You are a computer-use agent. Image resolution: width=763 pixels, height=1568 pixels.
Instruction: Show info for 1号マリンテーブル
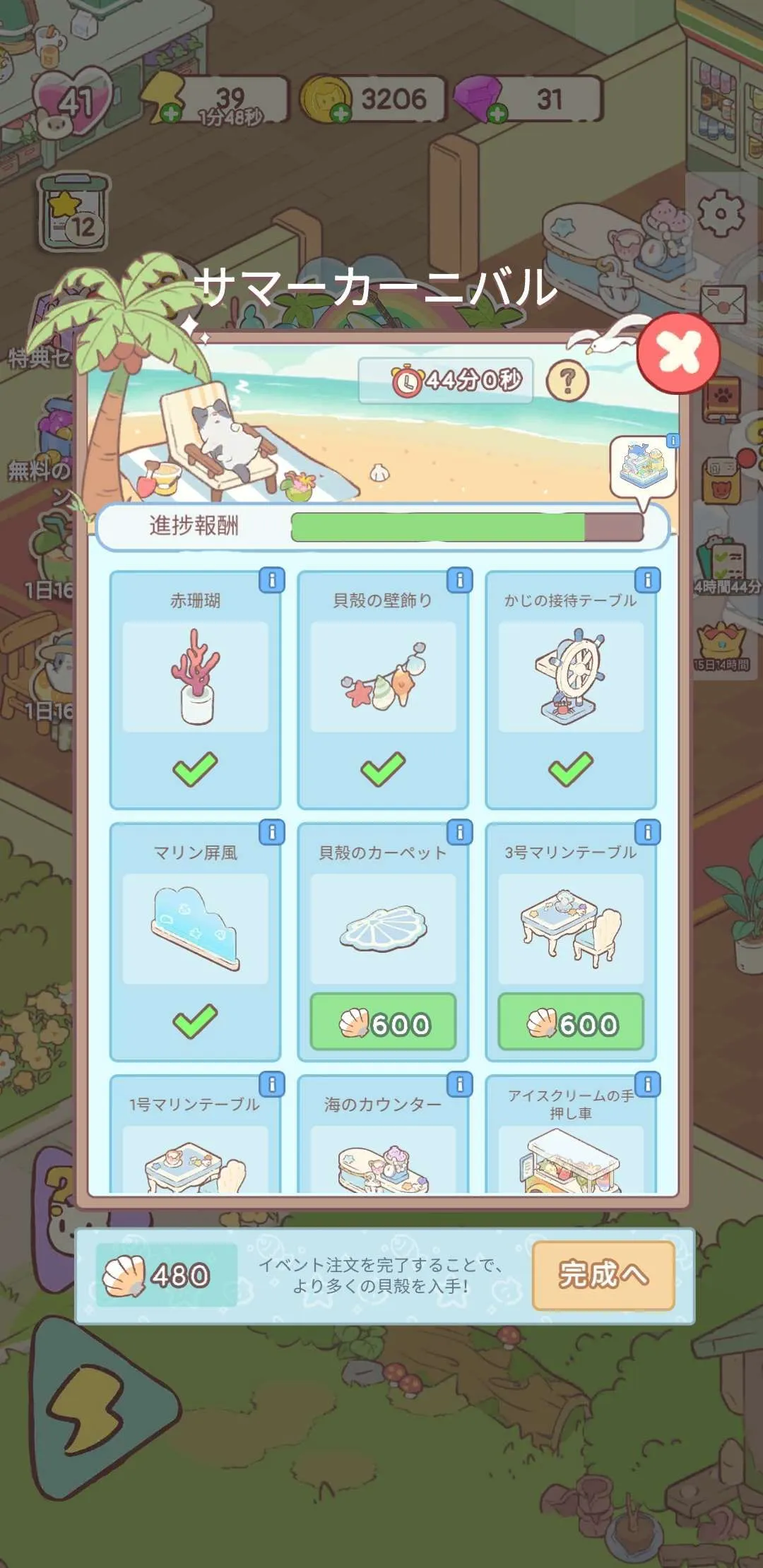[x=272, y=1084]
